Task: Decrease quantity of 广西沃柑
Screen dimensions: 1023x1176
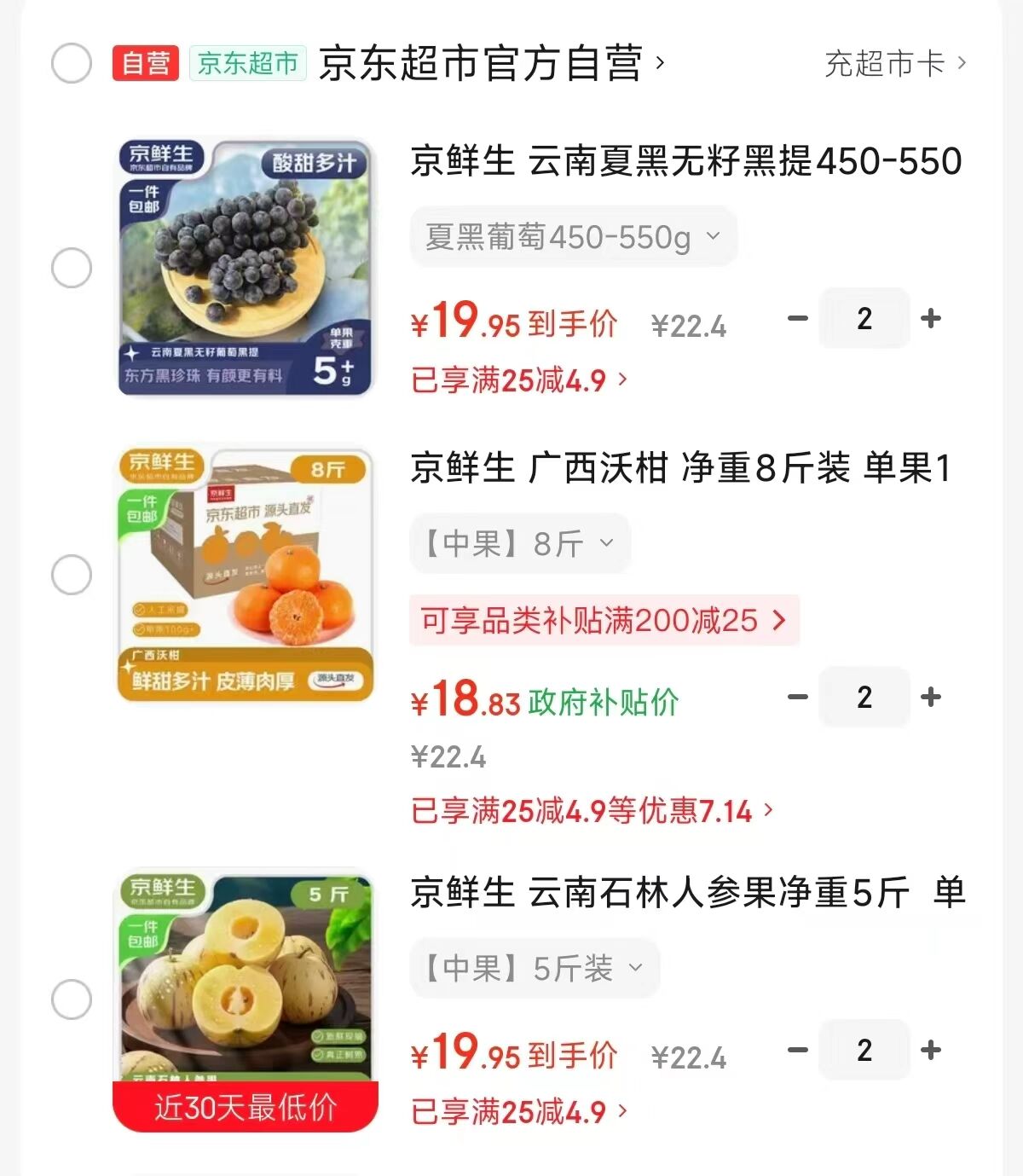Action: 798,697
